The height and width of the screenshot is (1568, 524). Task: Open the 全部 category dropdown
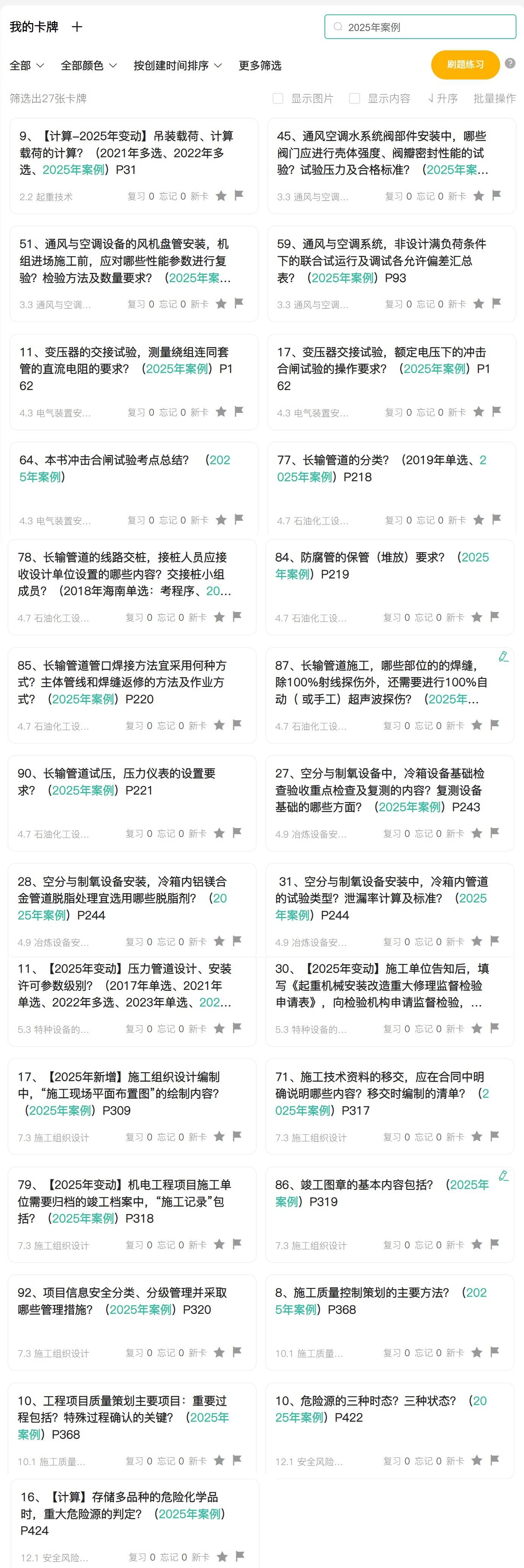coord(27,65)
